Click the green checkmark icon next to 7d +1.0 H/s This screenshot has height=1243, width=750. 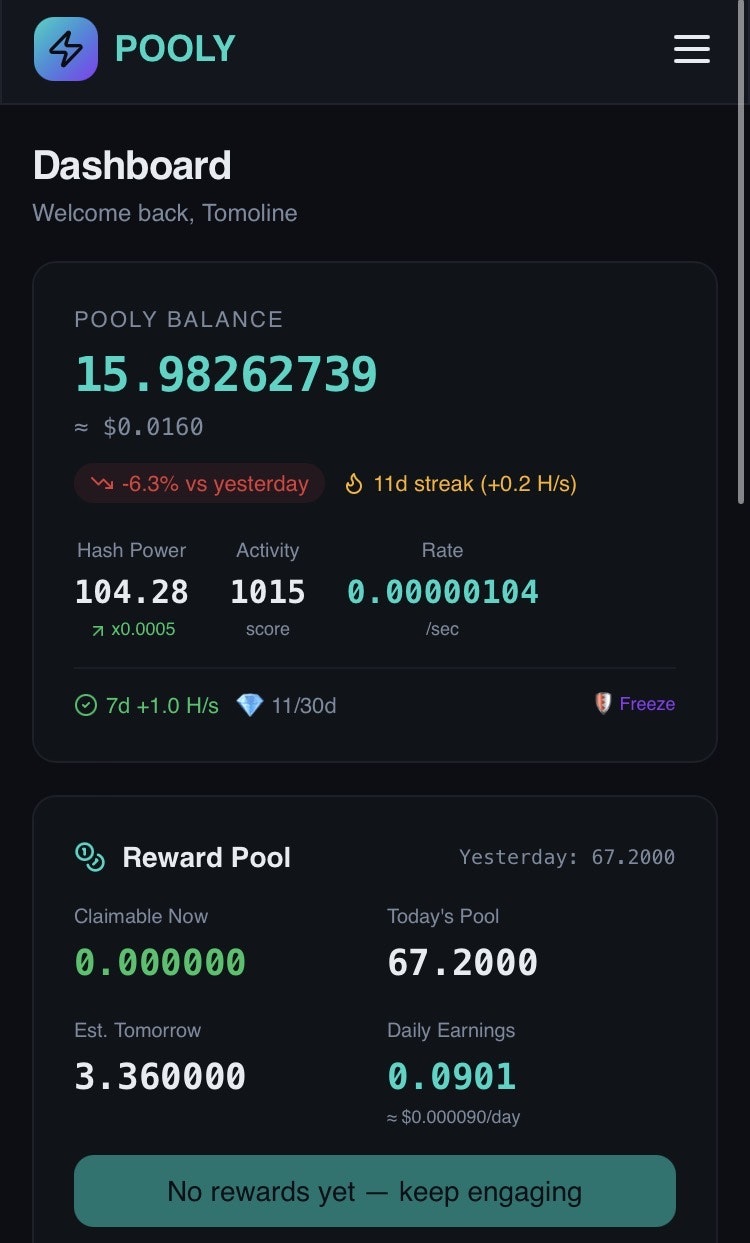[x=86, y=704]
